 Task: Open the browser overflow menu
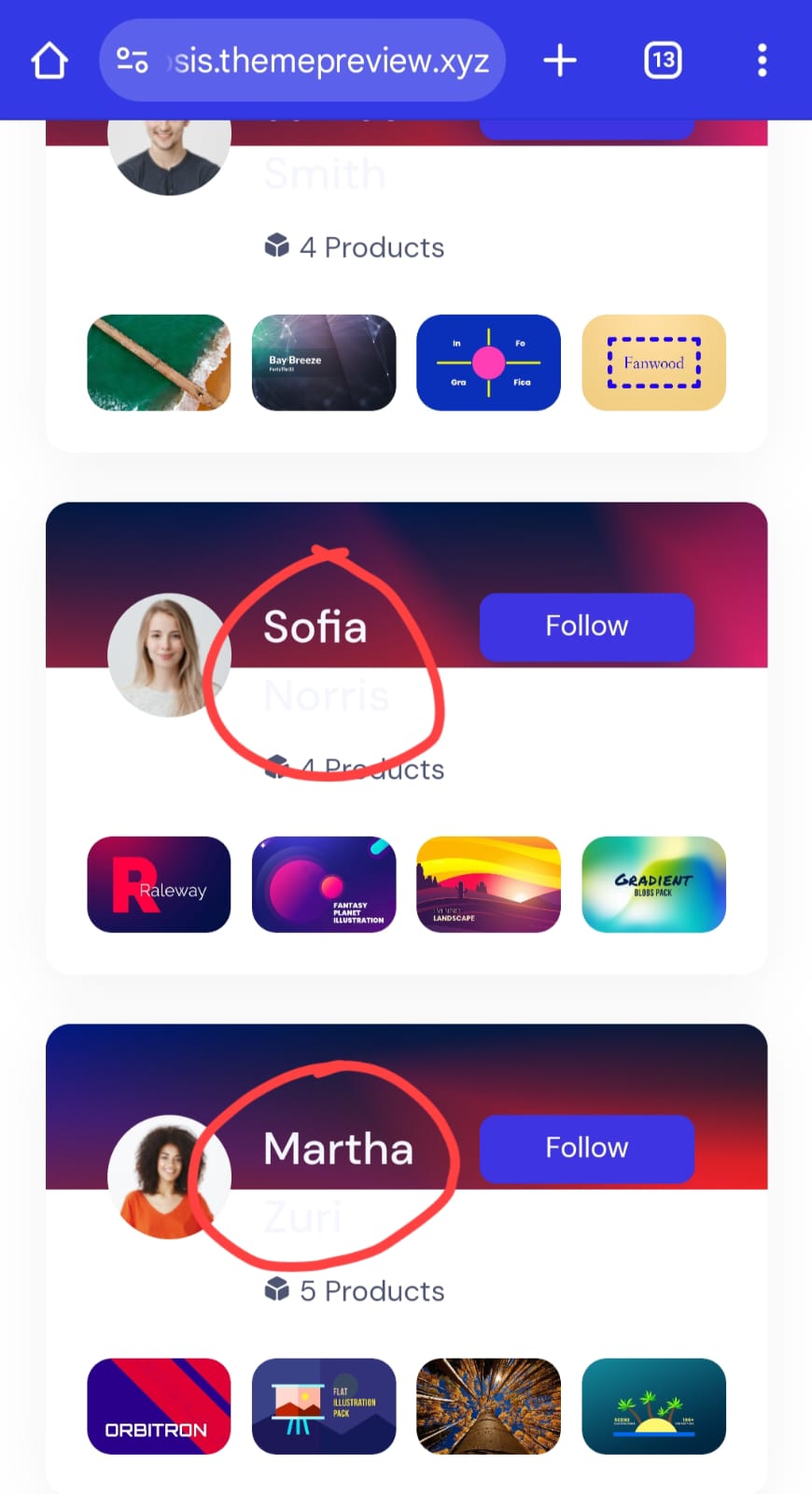click(762, 61)
